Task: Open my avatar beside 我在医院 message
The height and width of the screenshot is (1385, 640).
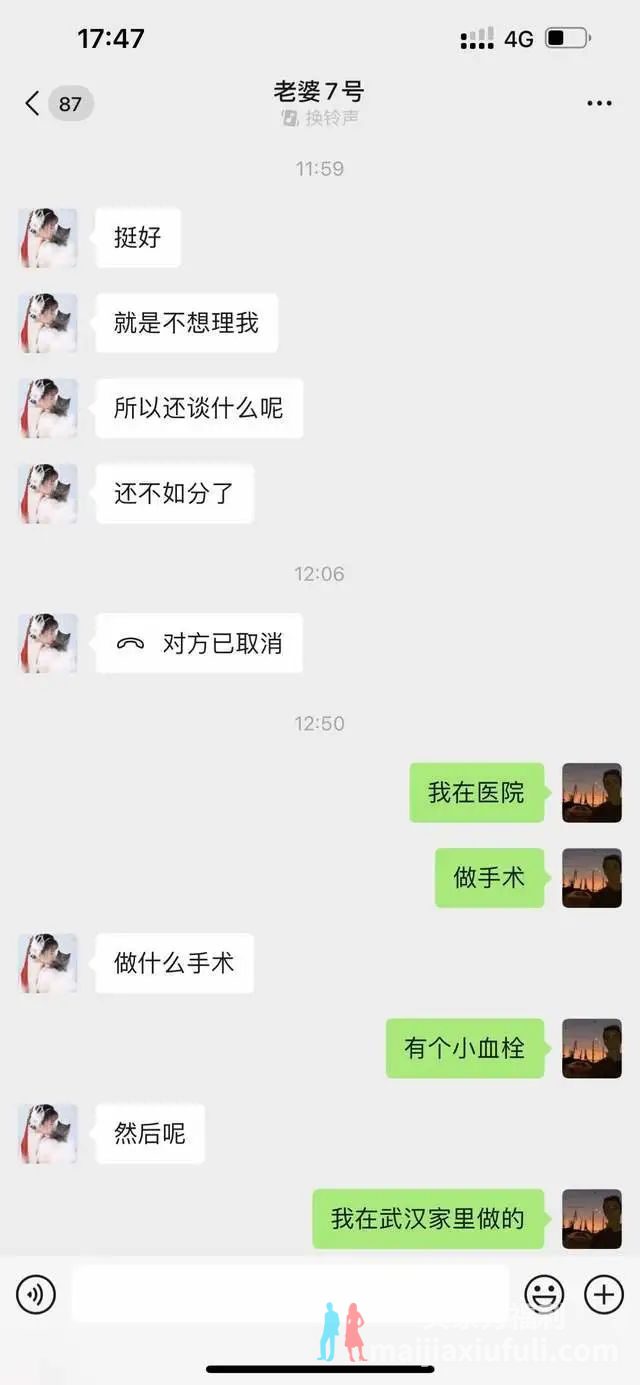Action: click(591, 793)
